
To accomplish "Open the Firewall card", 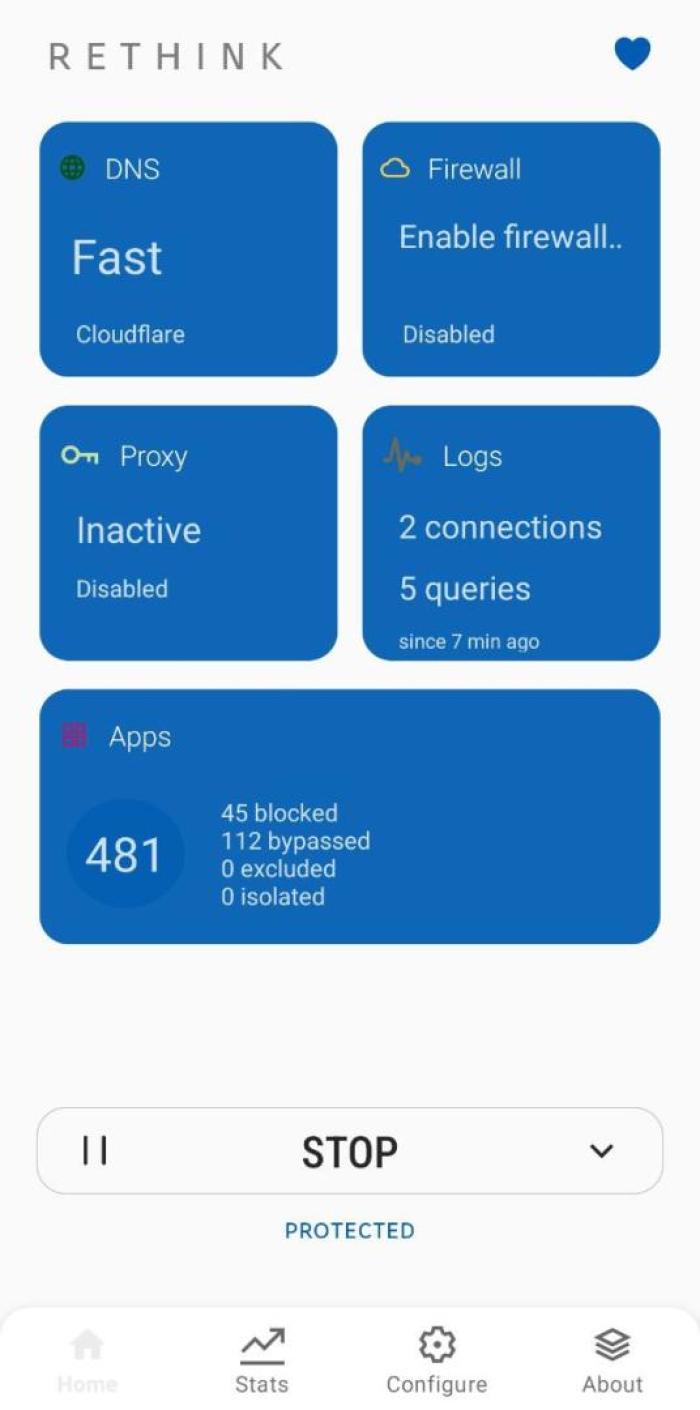I will point(511,249).
